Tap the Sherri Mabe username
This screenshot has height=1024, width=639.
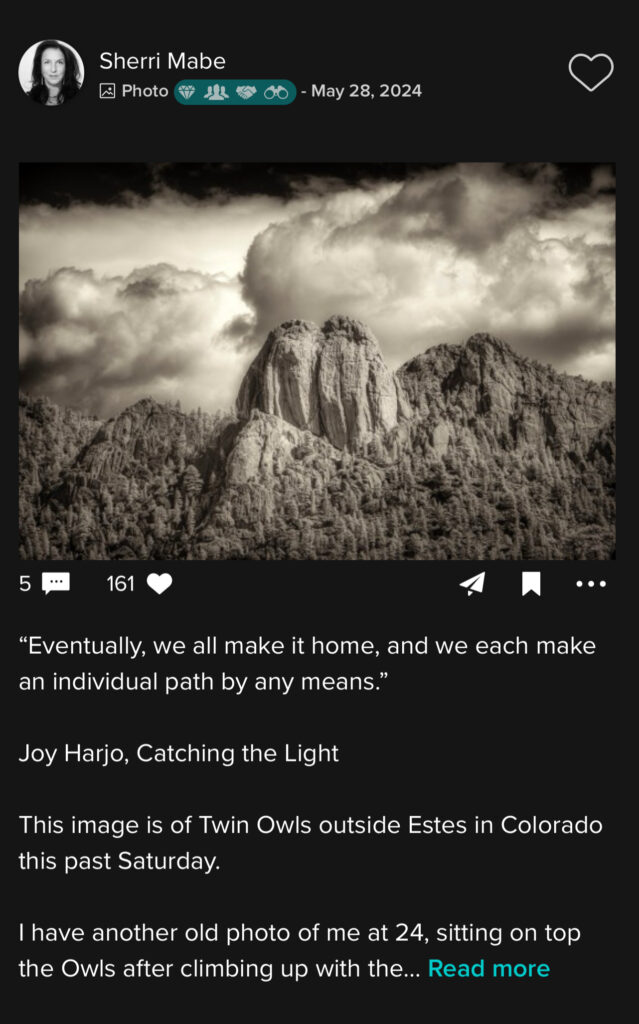tap(162, 61)
